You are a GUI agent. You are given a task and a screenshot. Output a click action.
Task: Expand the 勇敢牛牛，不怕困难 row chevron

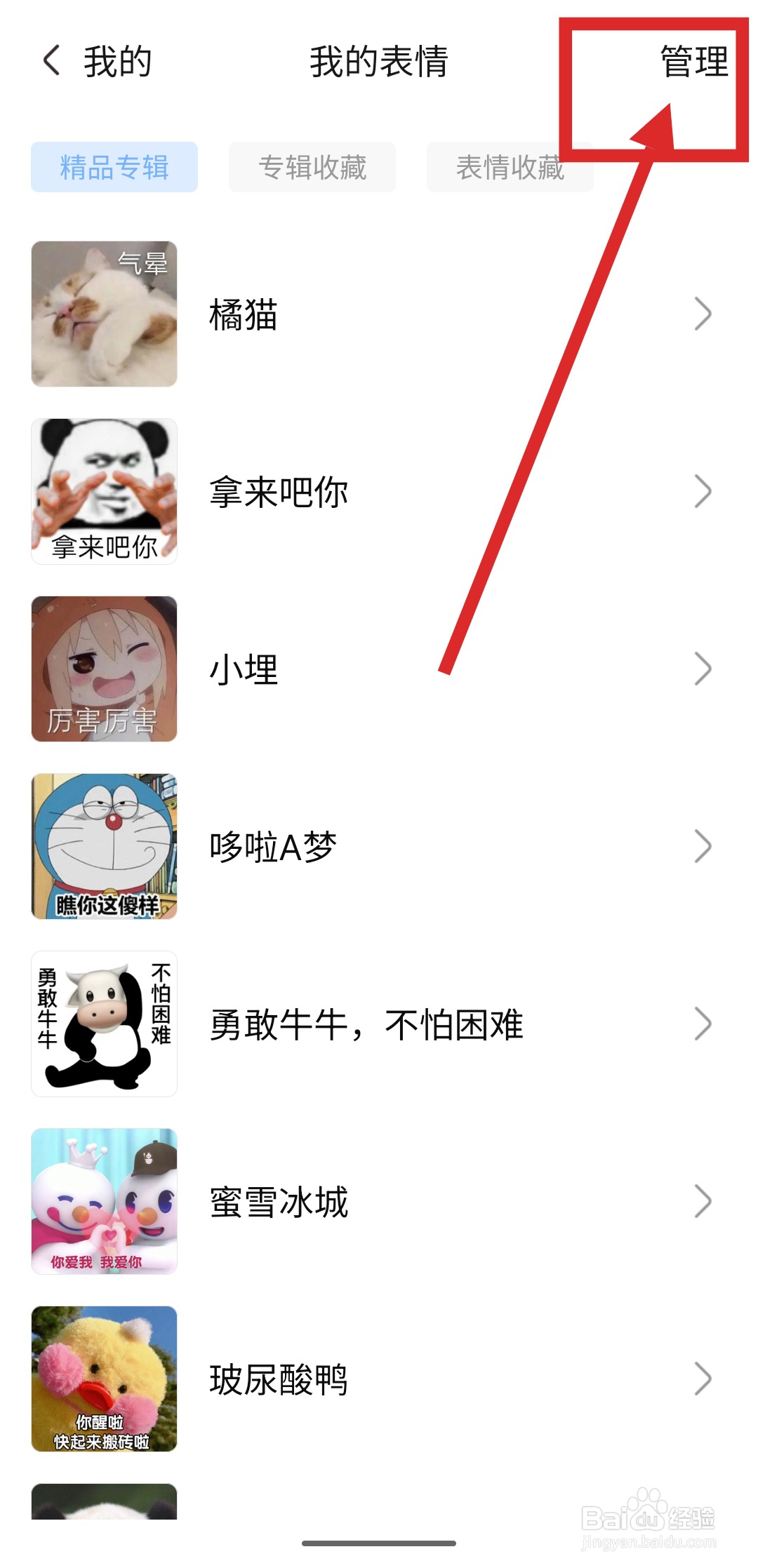(704, 1024)
